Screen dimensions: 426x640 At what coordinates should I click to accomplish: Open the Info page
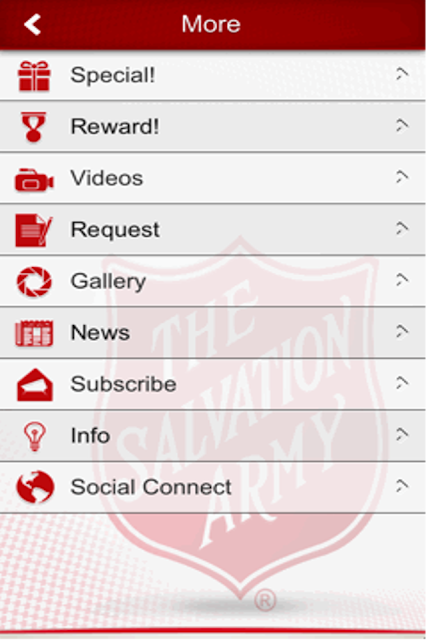[213, 436]
